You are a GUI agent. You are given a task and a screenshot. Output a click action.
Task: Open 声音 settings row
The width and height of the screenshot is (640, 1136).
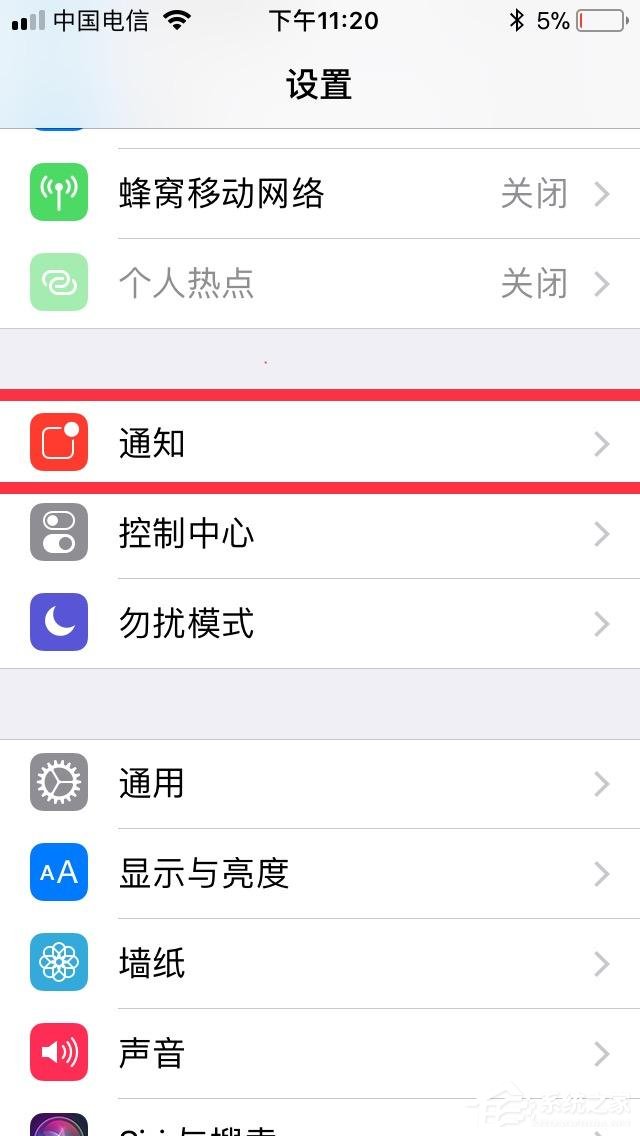[x=320, y=1053]
